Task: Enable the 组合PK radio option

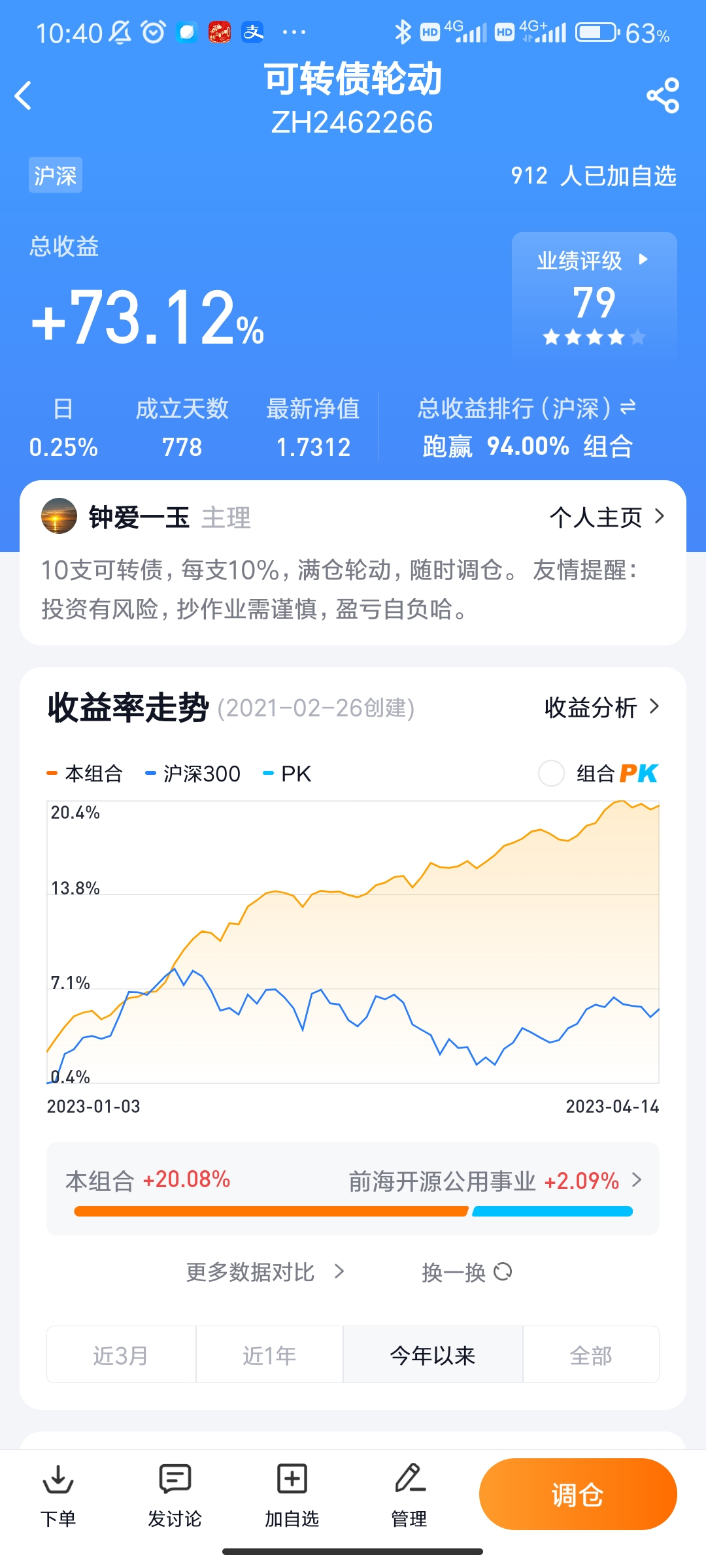Action: click(551, 774)
